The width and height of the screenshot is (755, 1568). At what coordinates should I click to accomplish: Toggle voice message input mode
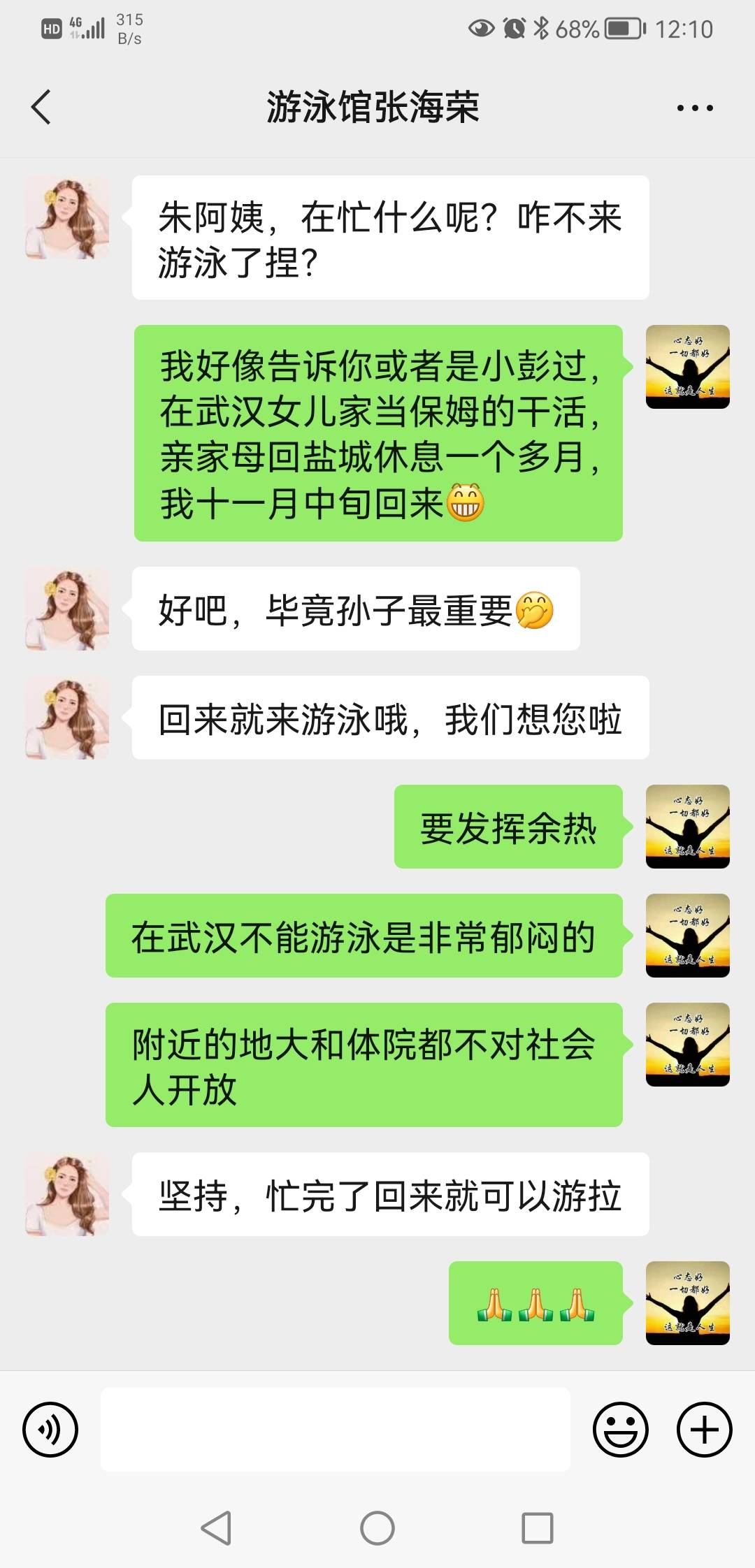pyautogui.click(x=50, y=1430)
